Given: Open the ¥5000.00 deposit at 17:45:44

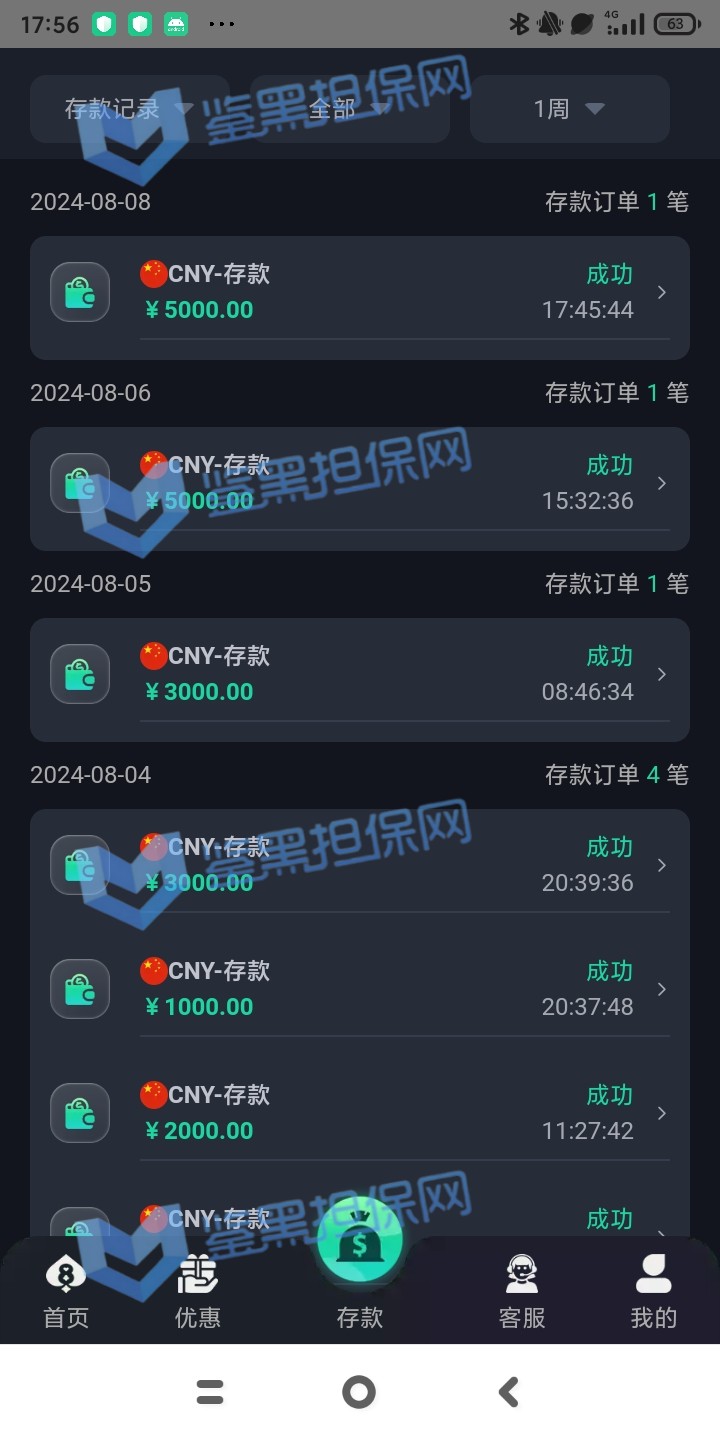Looking at the screenshot, I should coord(360,293).
